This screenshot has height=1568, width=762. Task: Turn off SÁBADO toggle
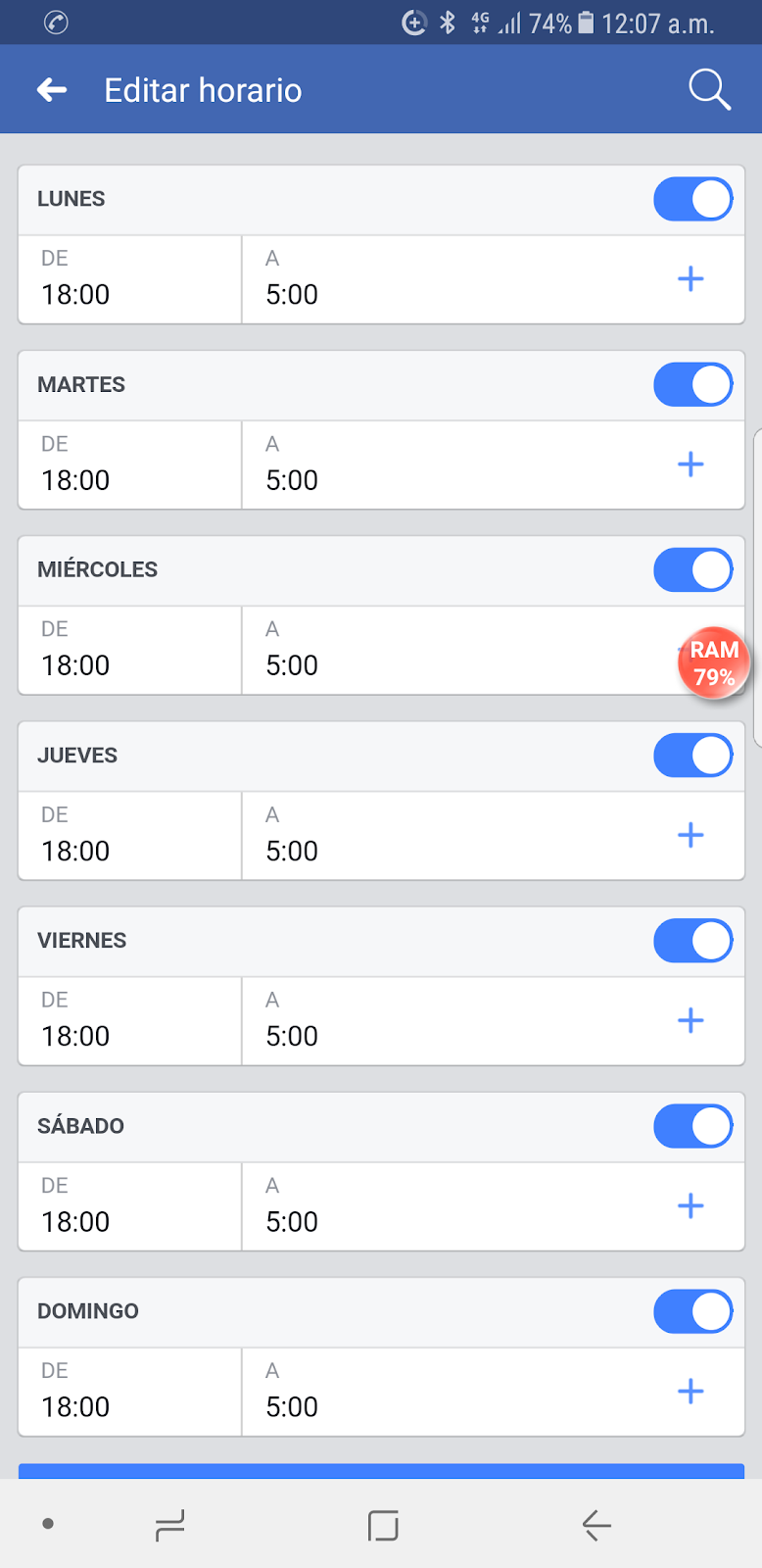point(692,1126)
